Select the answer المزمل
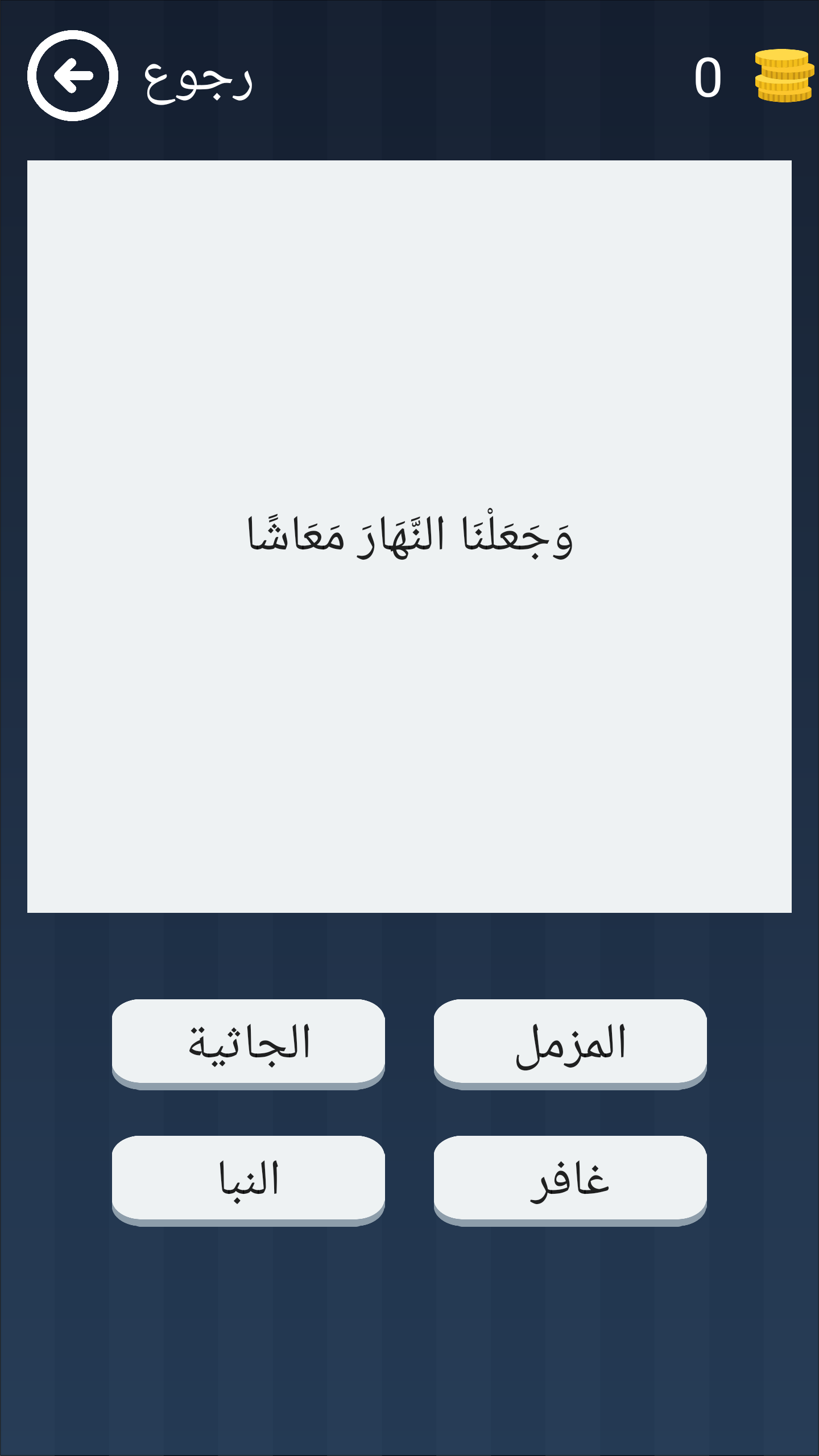The width and height of the screenshot is (819, 1456). (570, 1044)
